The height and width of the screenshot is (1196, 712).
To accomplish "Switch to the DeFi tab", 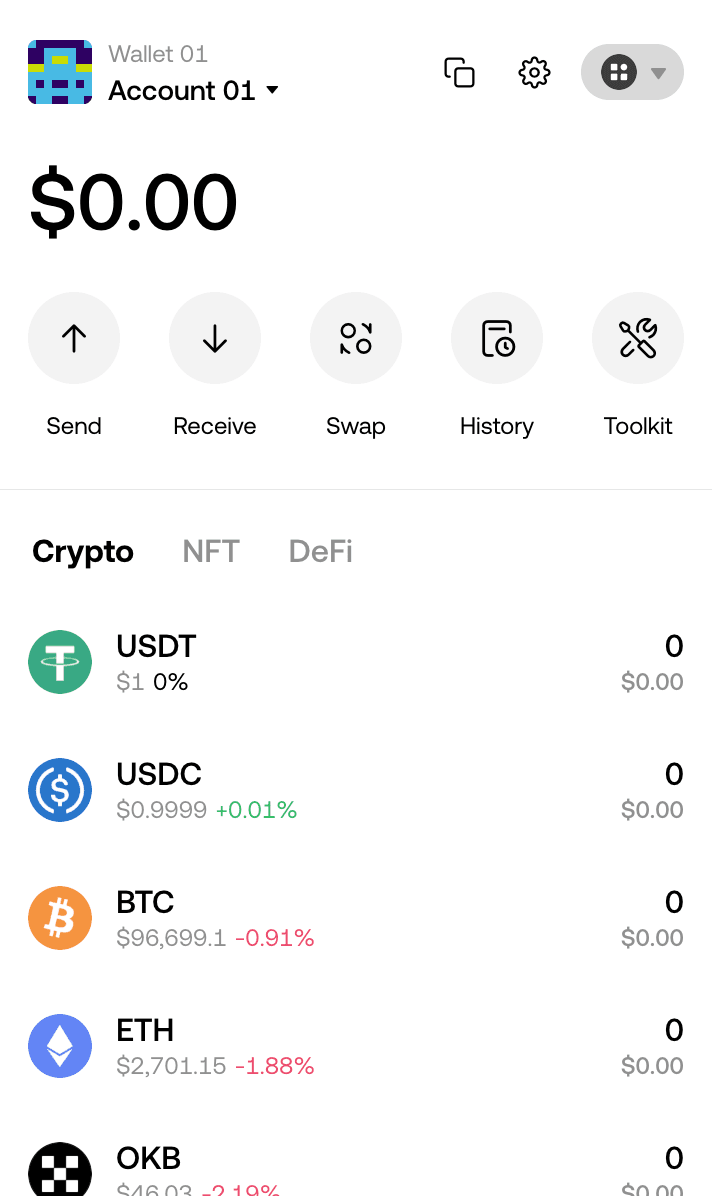I will point(321,551).
